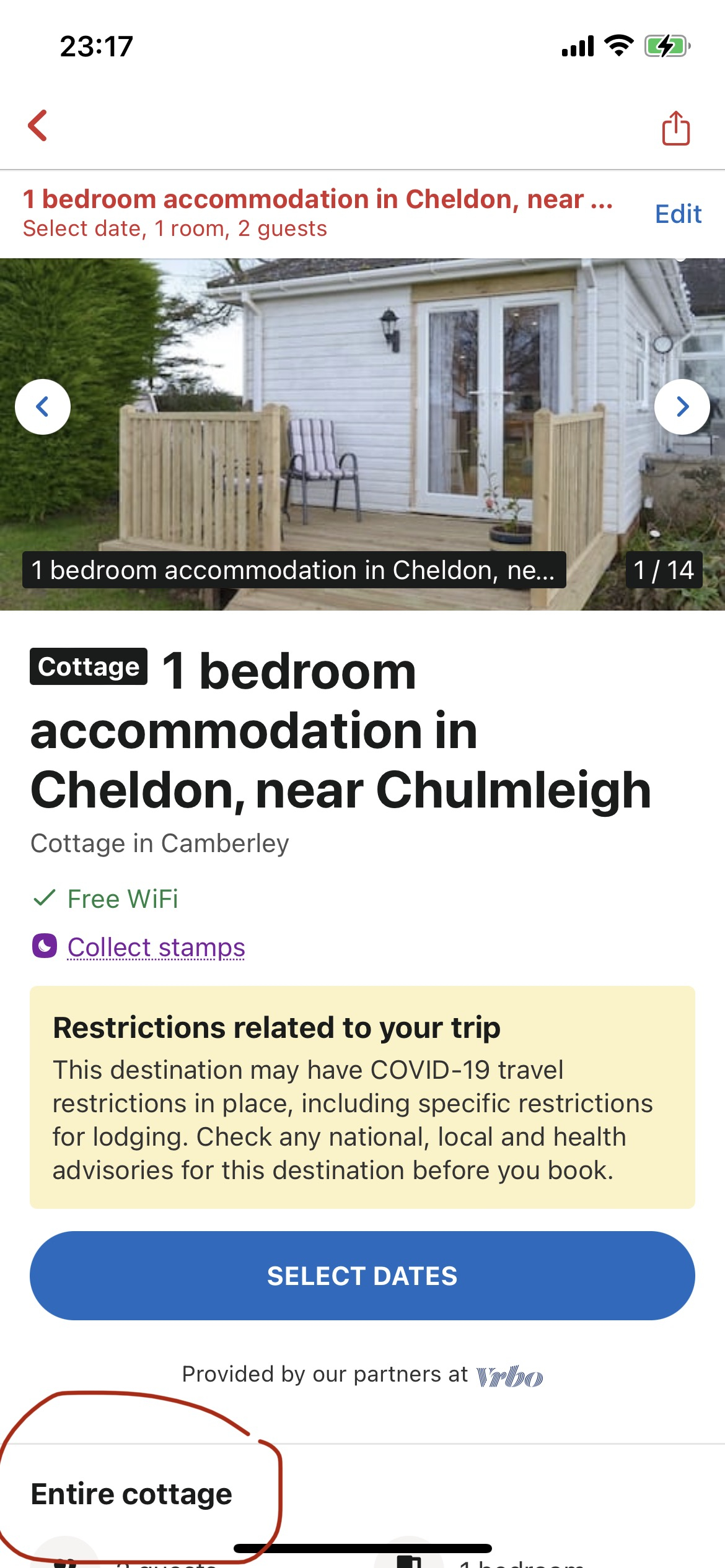The height and width of the screenshot is (1568, 725).
Task: Show the next cottage photo
Action: coord(682,407)
